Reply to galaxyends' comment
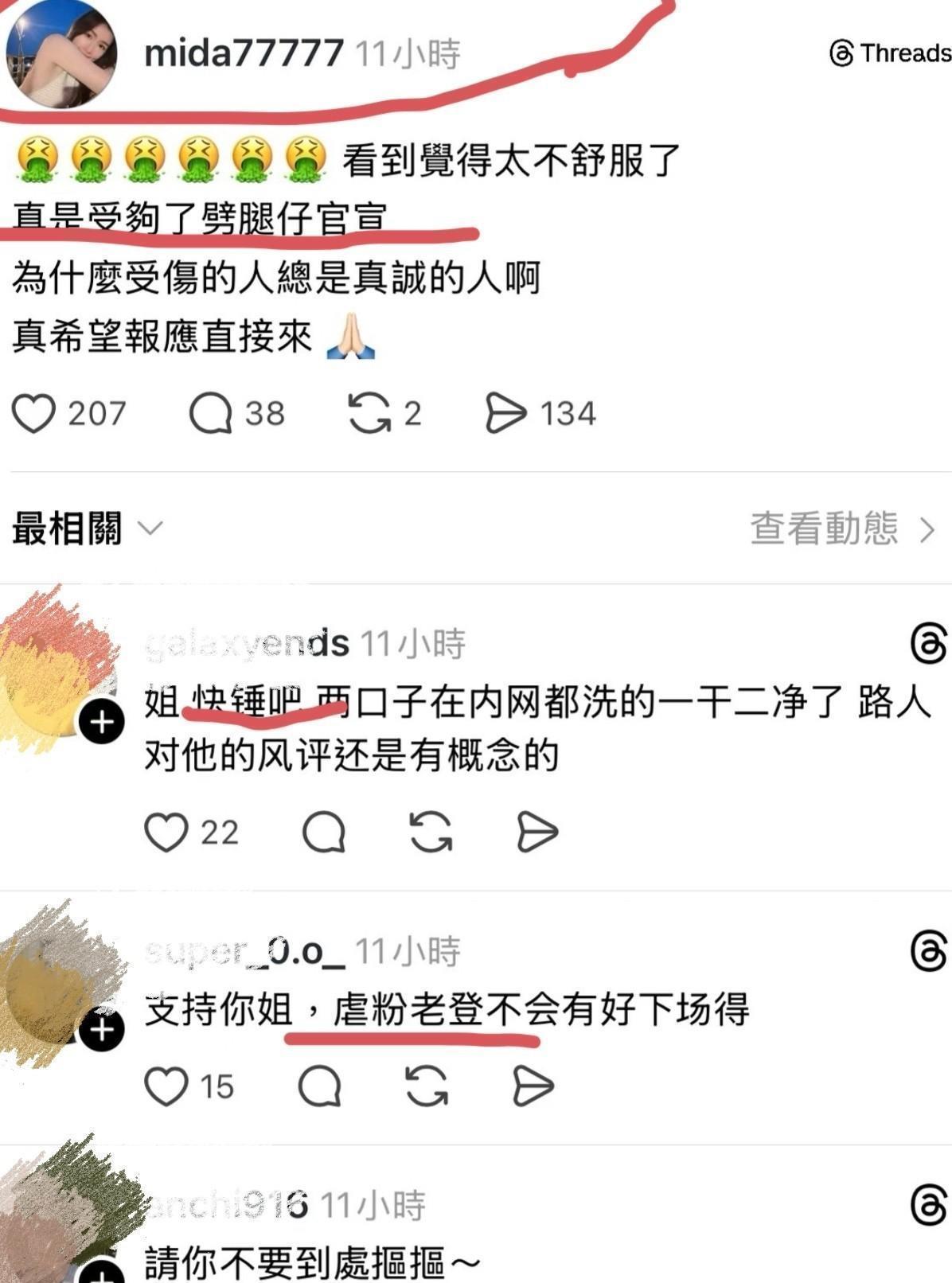The image size is (952, 1283). point(324,833)
